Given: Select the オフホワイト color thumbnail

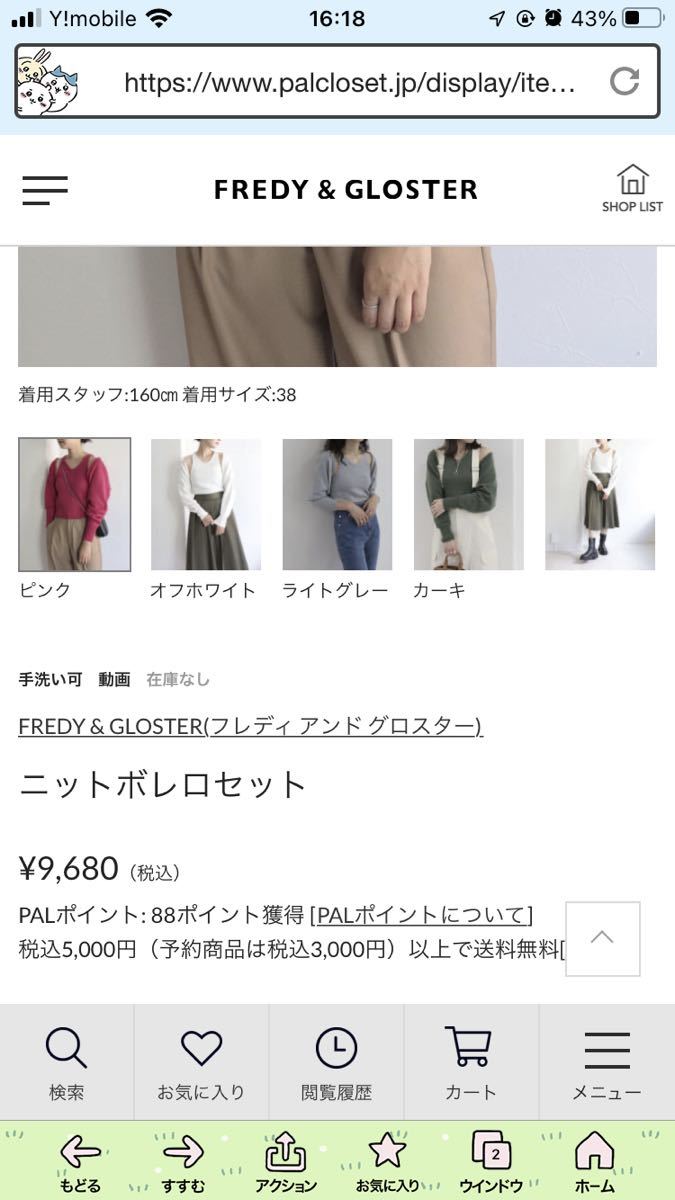Looking at the screenshot, I should pos(206,504).
